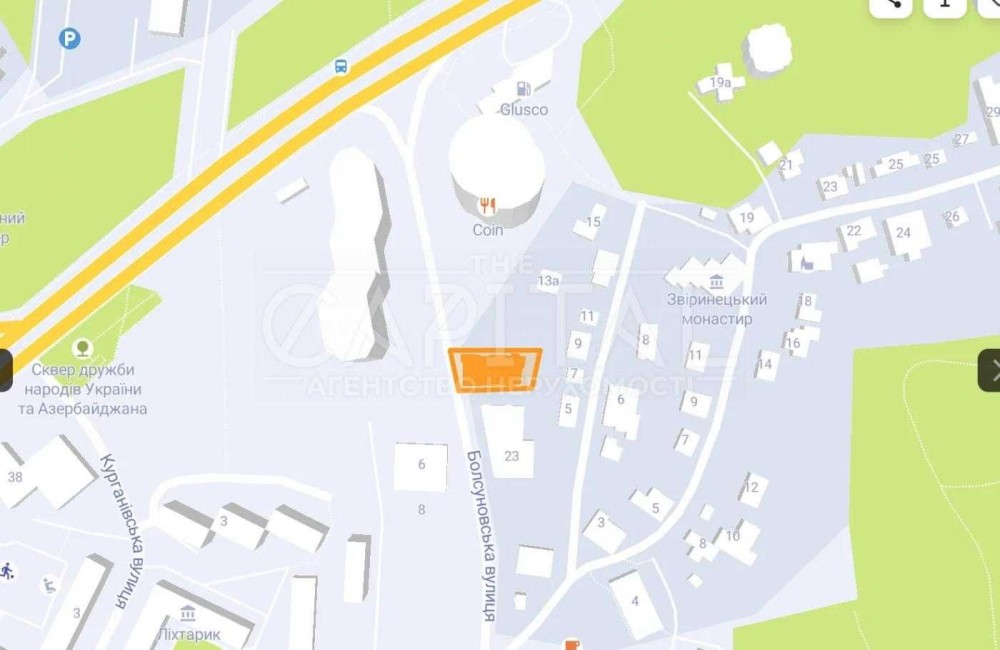Select the Звіринецький монастир landmark
The height and width of the screenshot is (650, 1000).
716,282
